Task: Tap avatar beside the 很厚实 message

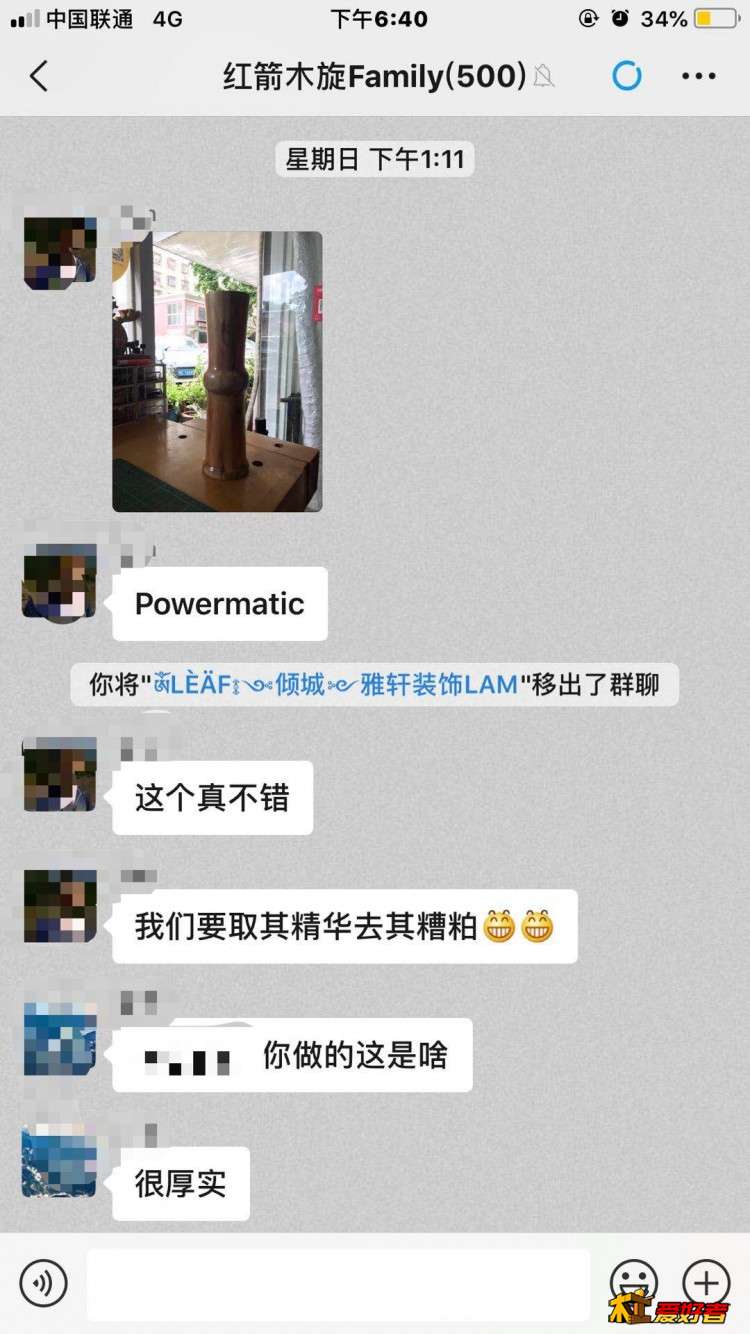Action: point(60,1160)
